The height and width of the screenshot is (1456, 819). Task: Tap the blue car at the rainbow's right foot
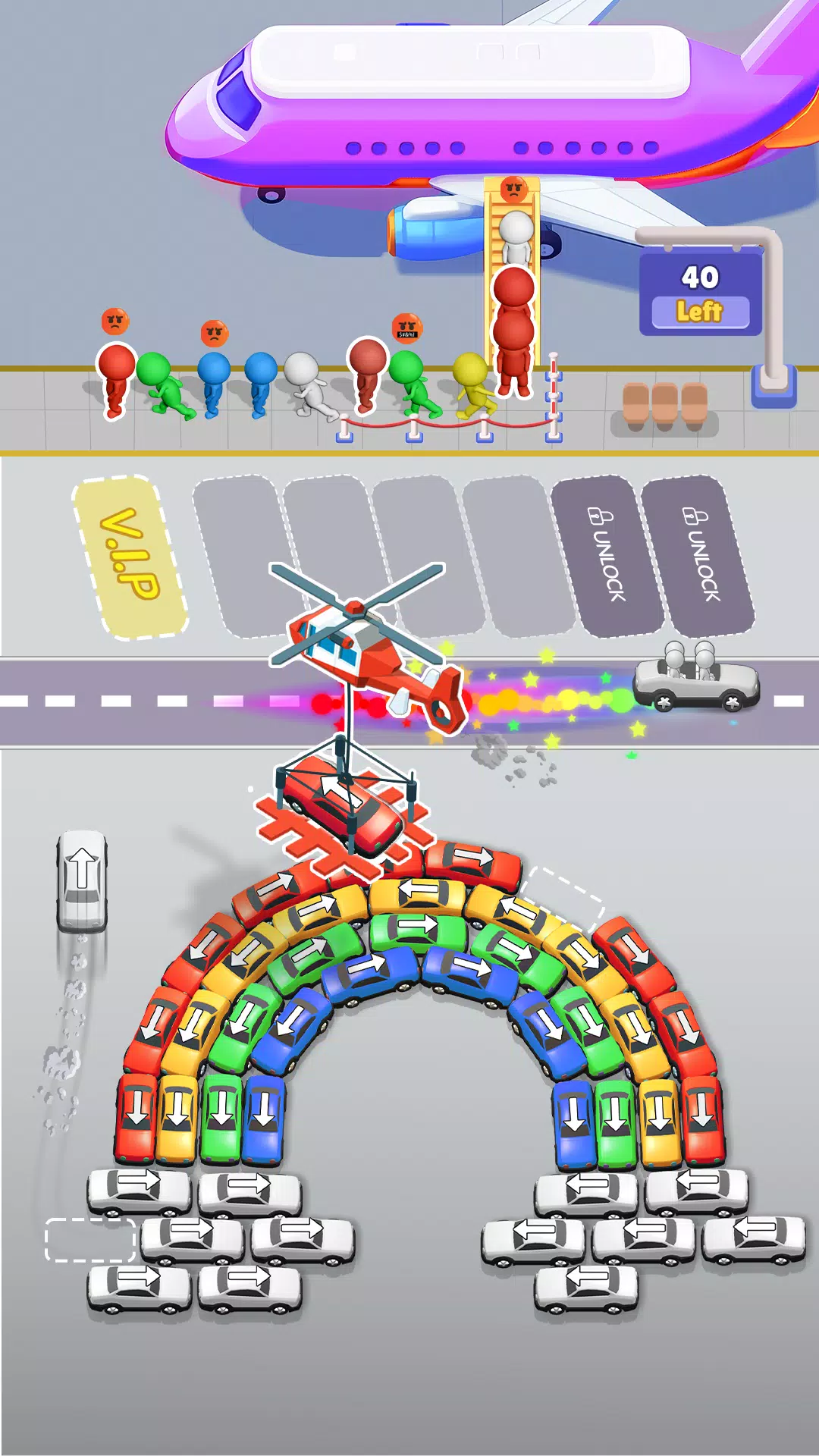574,1122
